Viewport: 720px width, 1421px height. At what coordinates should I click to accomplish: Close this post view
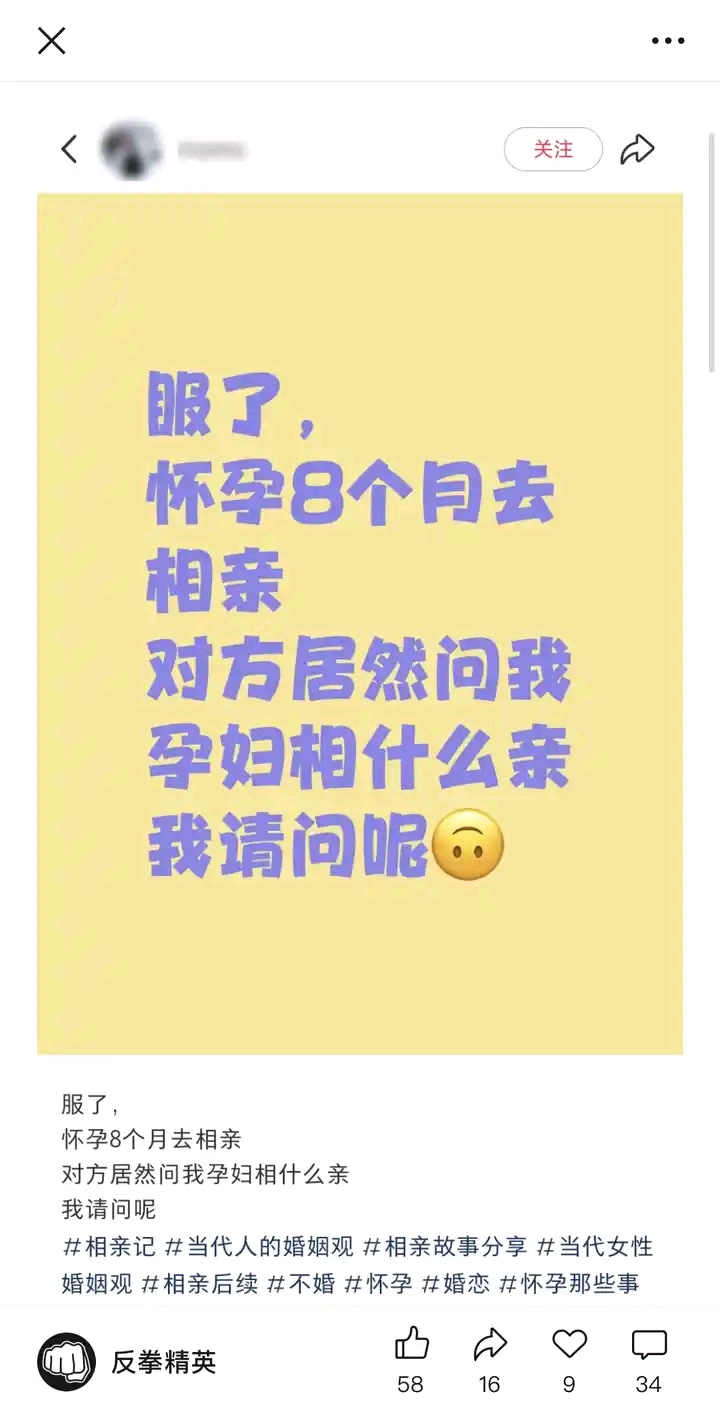coord(51,41)
